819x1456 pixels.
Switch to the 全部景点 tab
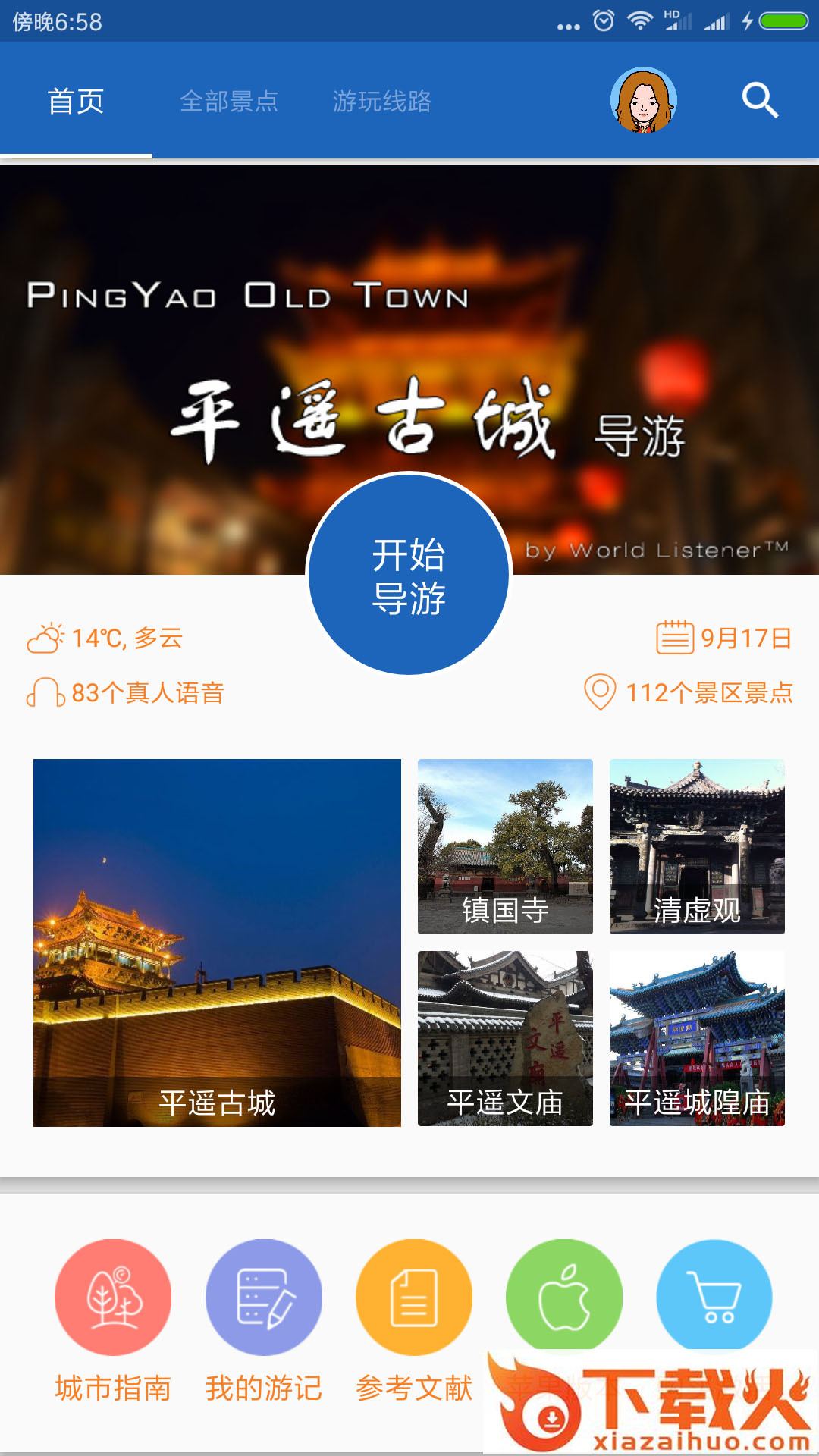click(x=229, y=101)
